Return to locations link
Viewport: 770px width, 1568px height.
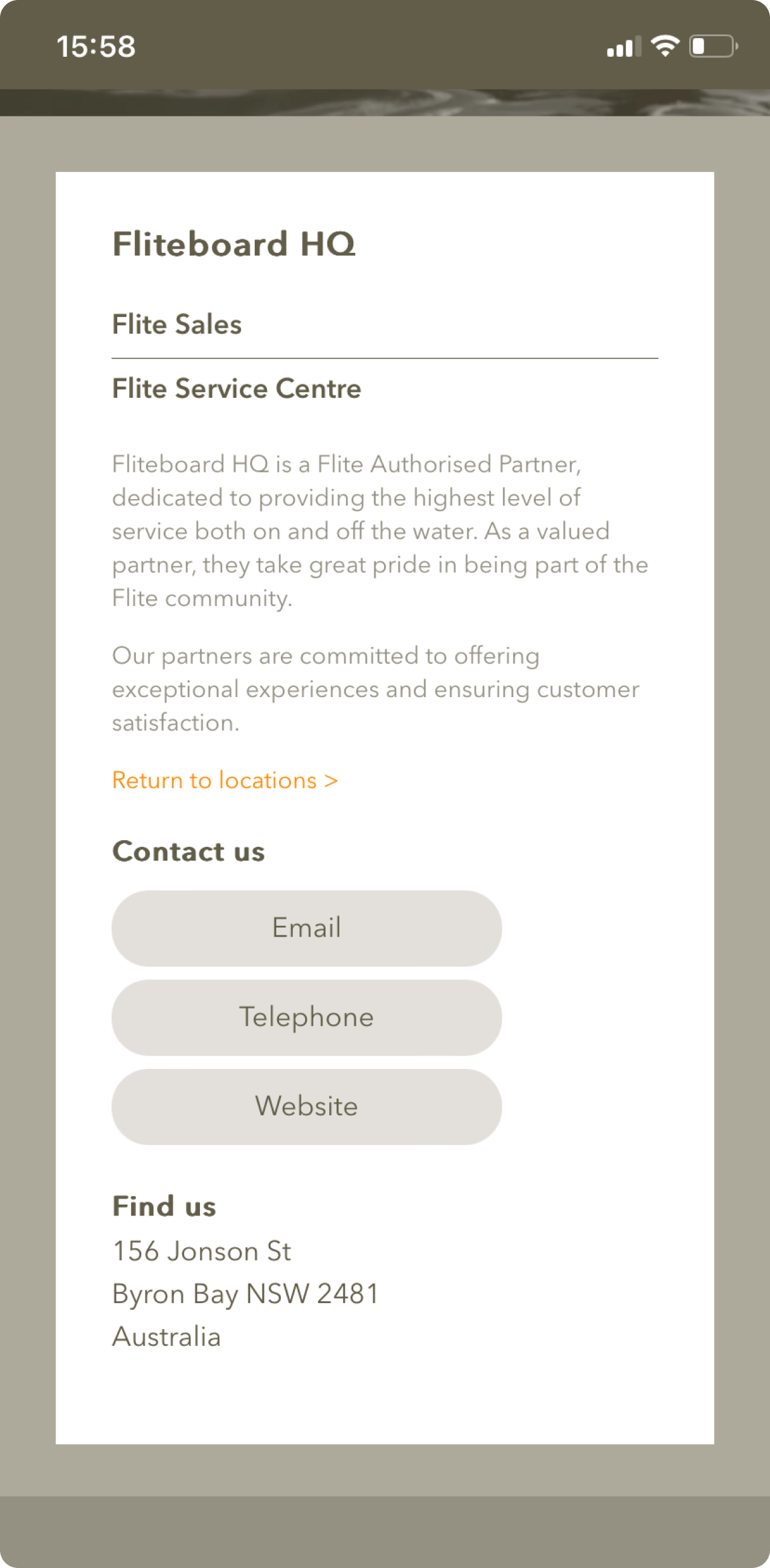(225, 780)
